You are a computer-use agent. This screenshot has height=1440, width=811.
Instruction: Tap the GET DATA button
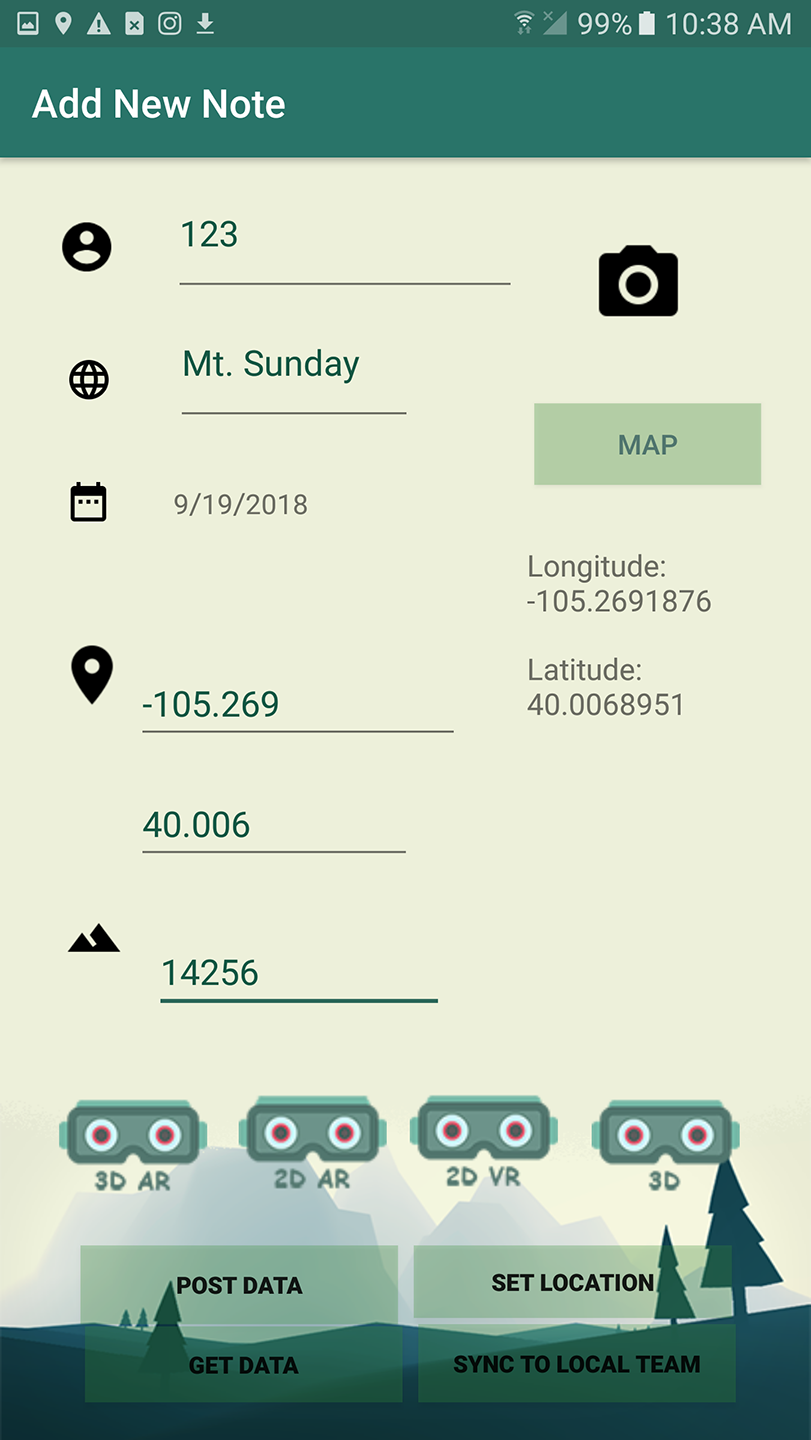tap(243, 1365)
